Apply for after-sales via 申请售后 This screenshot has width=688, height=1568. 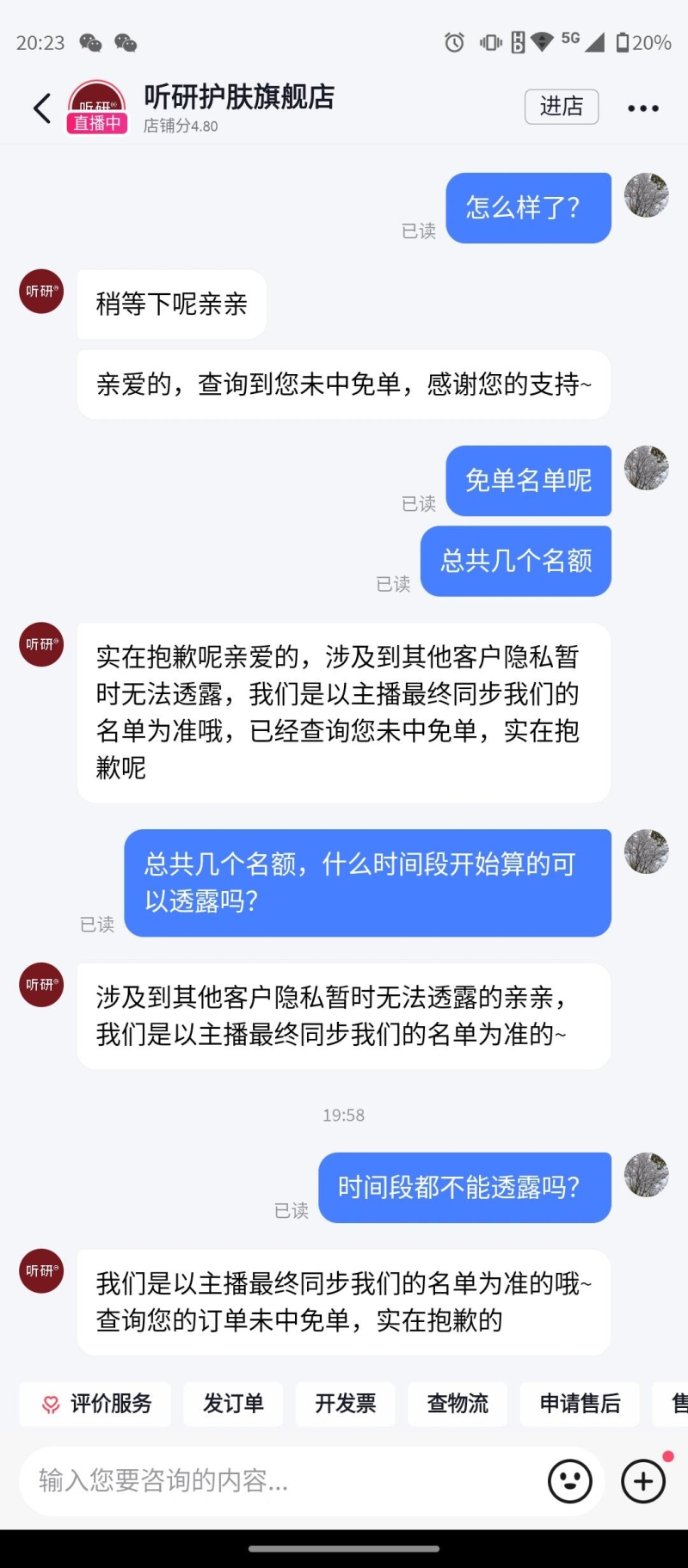pyautogui.click(x=580, y=1404)
